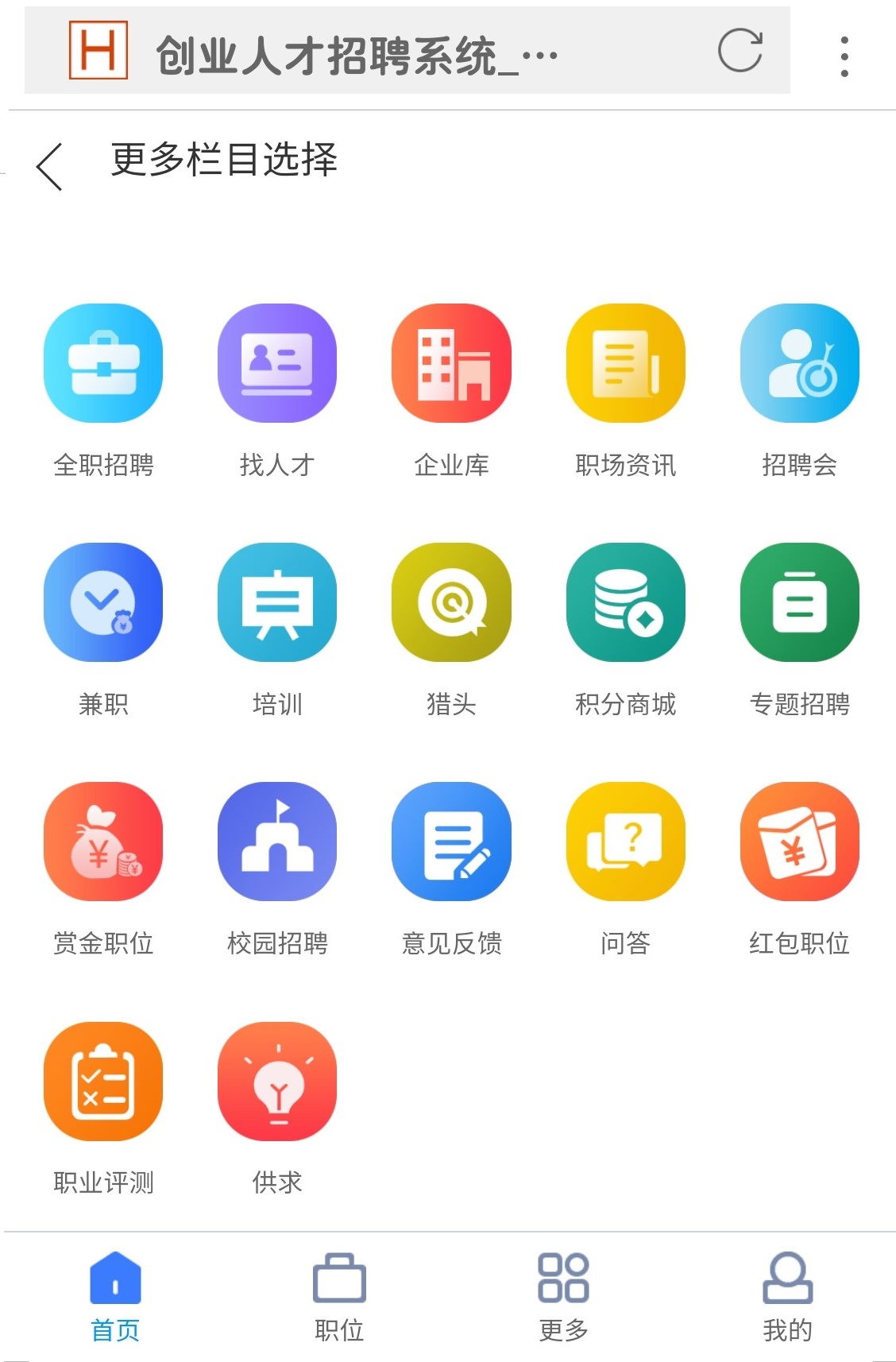The height and width of the screenshot is (1362, 896).
Task: Select the 问答 Q&A icon
Action: 625,841
